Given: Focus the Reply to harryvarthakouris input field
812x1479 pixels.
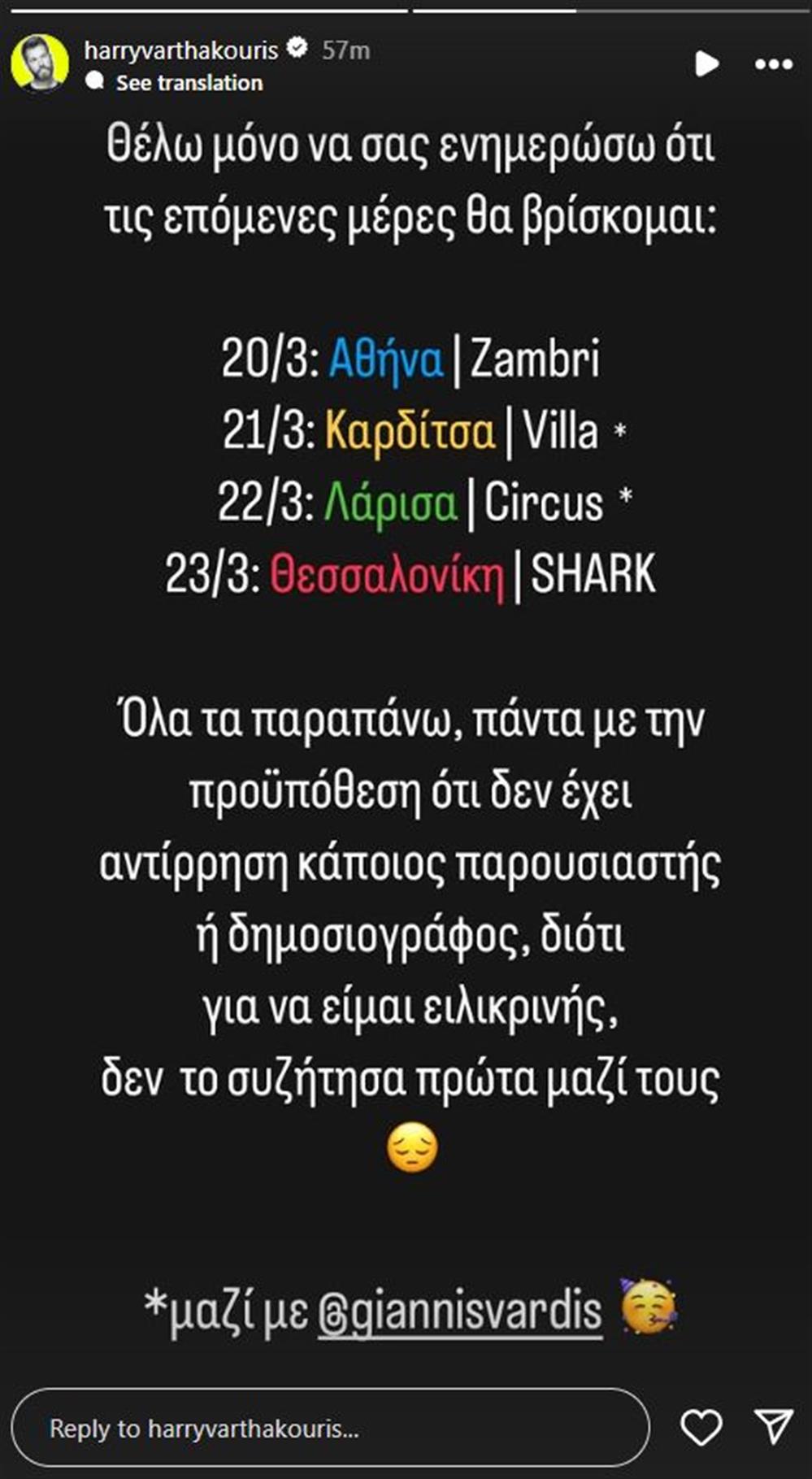Looking at the screenshot, I should (x=325, y=1426).
